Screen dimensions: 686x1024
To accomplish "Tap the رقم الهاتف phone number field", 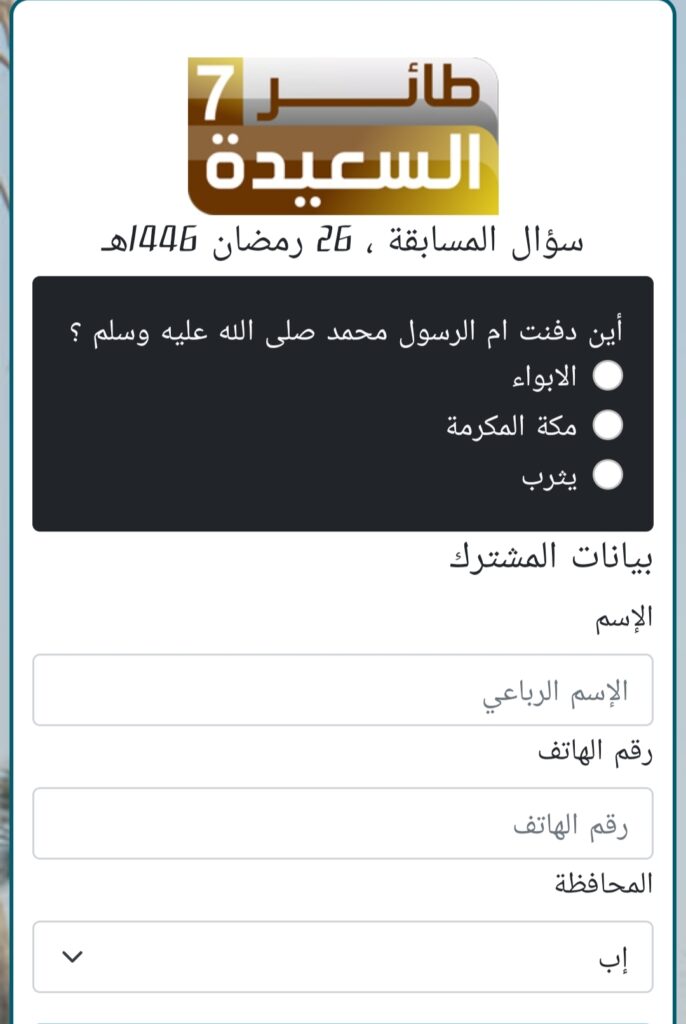I will [x=343, y=824].
